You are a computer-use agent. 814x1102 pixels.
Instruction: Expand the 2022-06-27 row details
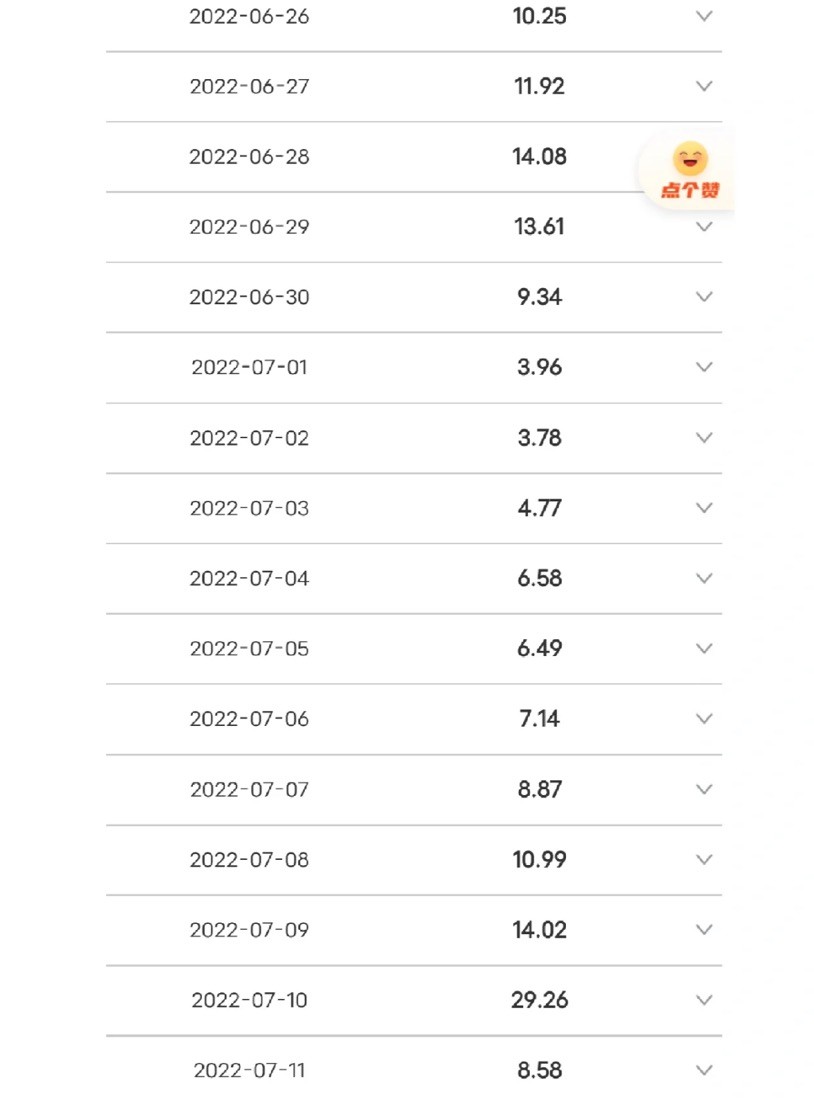click(x=703, y=86)
